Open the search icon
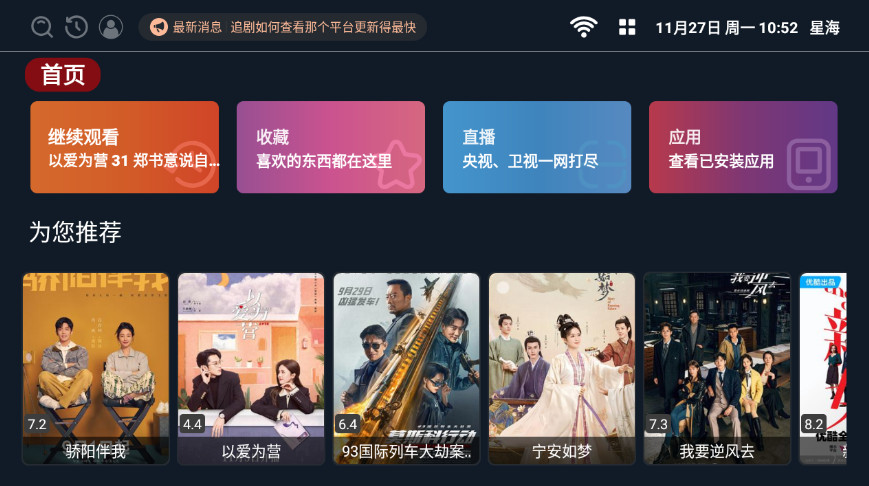The width and height of the screenshot is (869, 486). click(42, 27)
